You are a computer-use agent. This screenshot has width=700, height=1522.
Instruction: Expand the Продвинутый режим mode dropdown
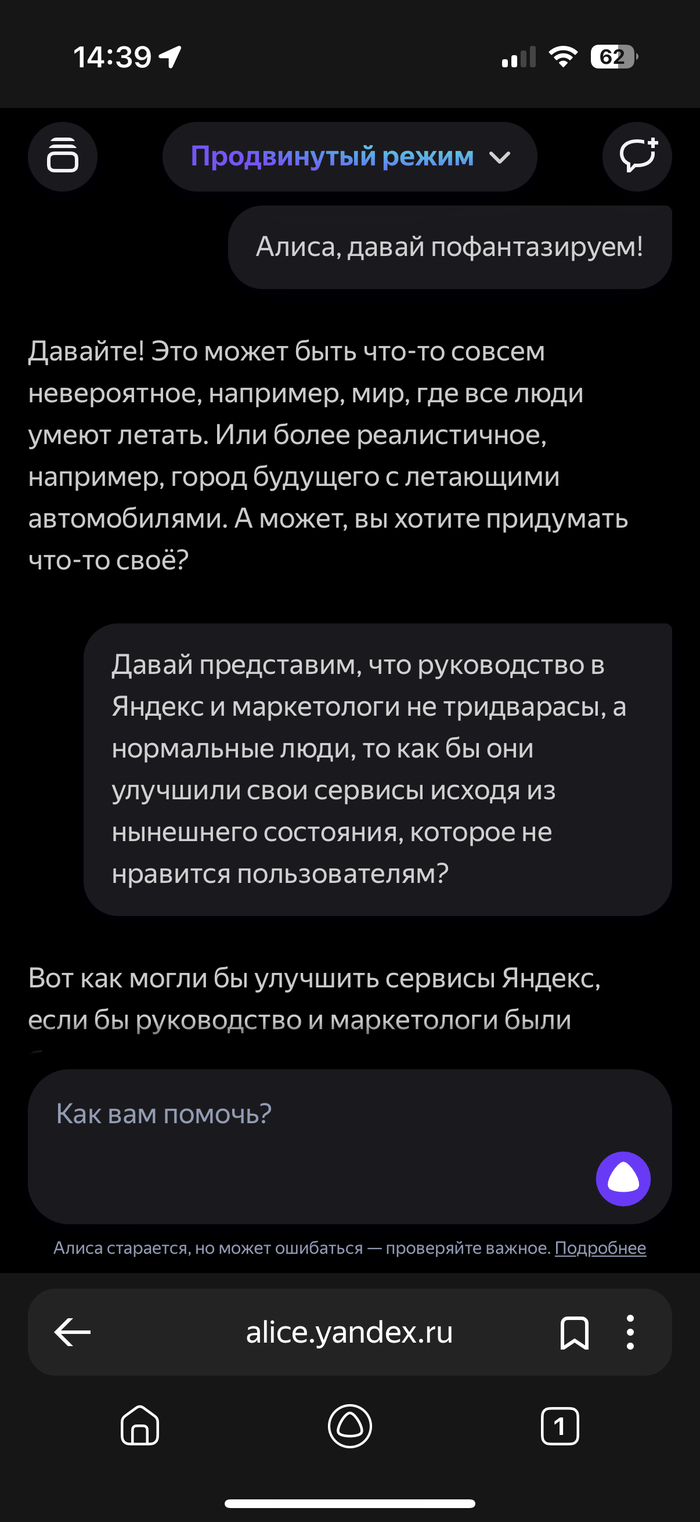[x=350, y=157]
